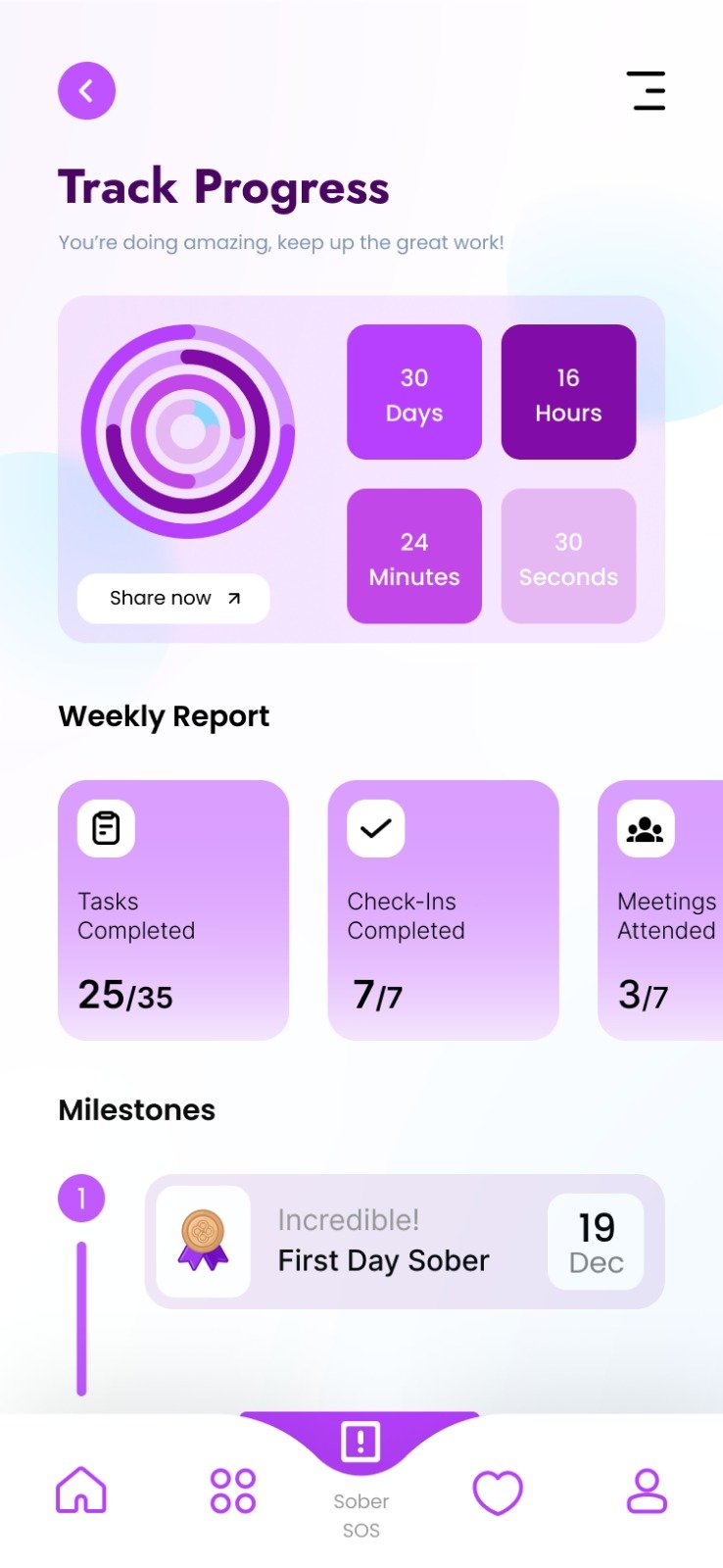Viewport: 723px width, 1568px height.
Task: Tap the 24 Minutes tile
Action: pos(413,556)
